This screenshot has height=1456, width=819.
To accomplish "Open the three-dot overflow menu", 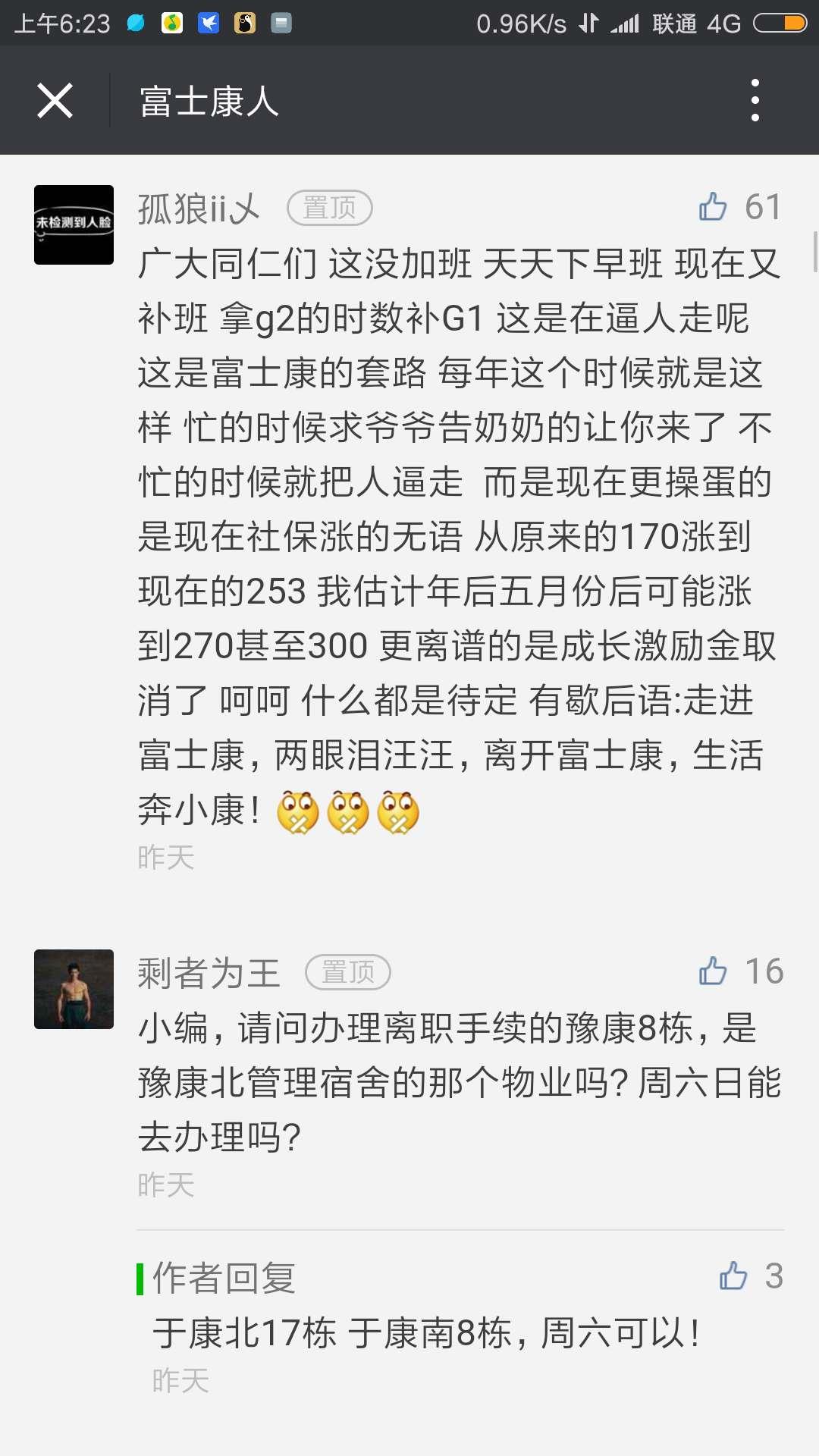I will (x=755, y=100).
